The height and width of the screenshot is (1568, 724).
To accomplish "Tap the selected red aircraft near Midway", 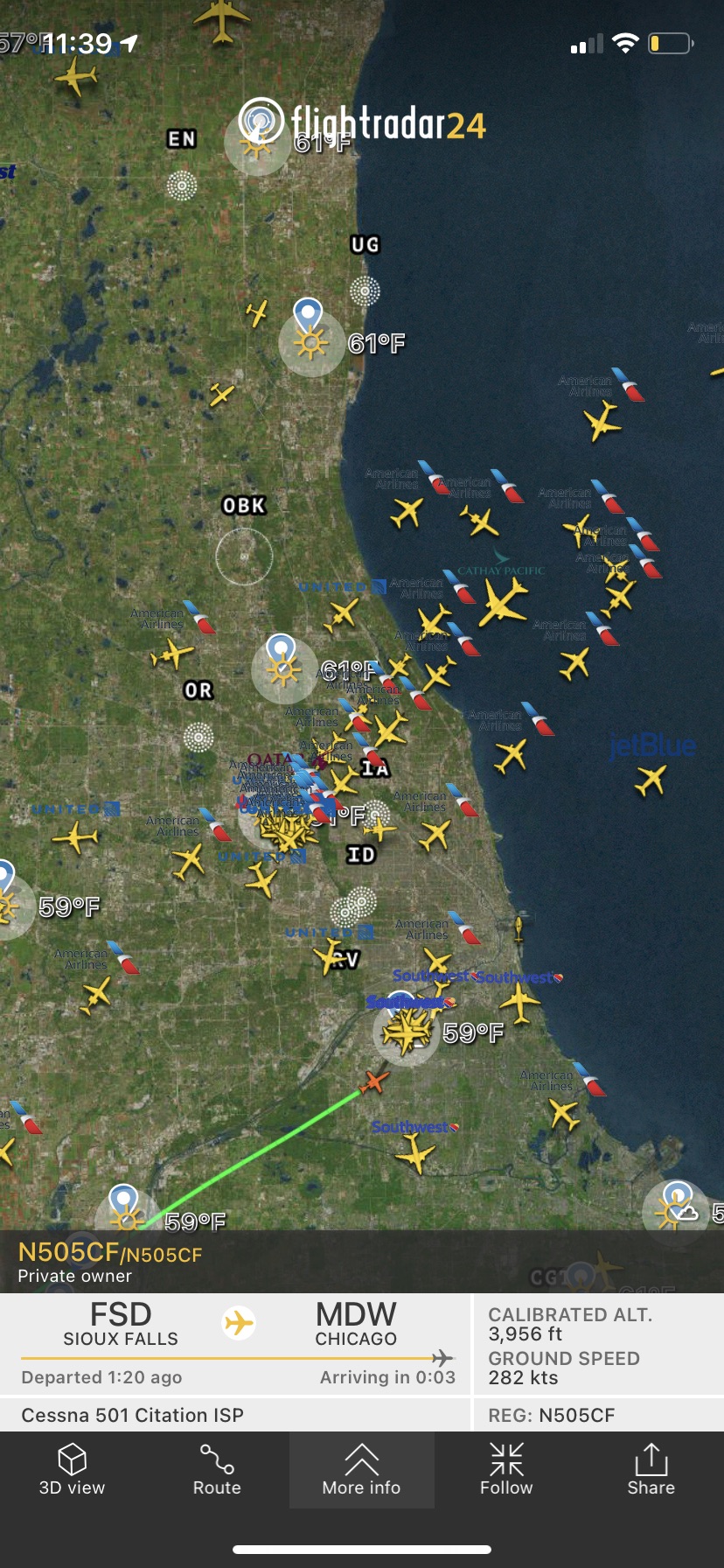I will [x=374, y=1082].
